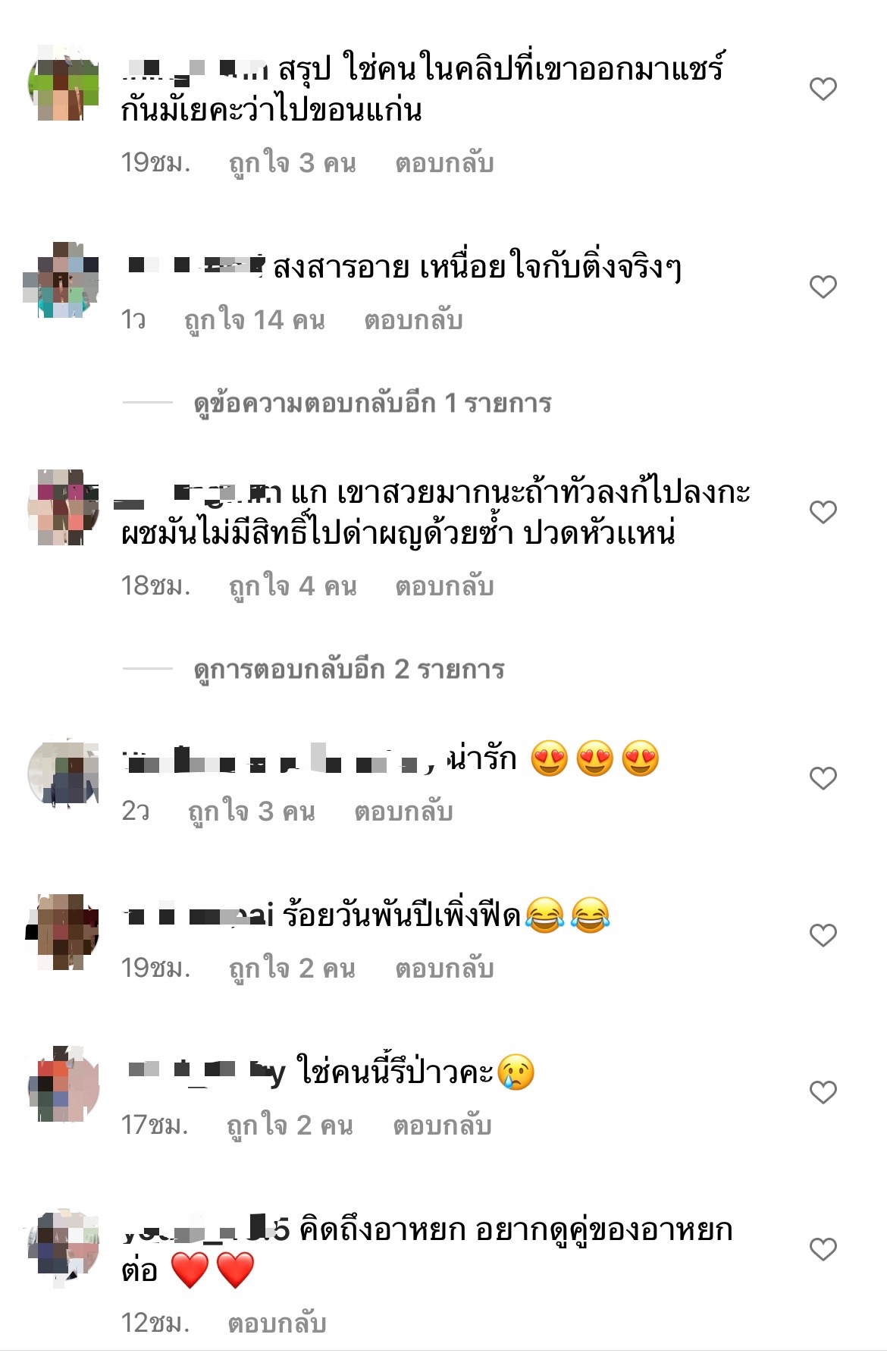Expand ดูข้อความตอบกลับอีก 1 รายการ
887x1372 pixels.
371,403
